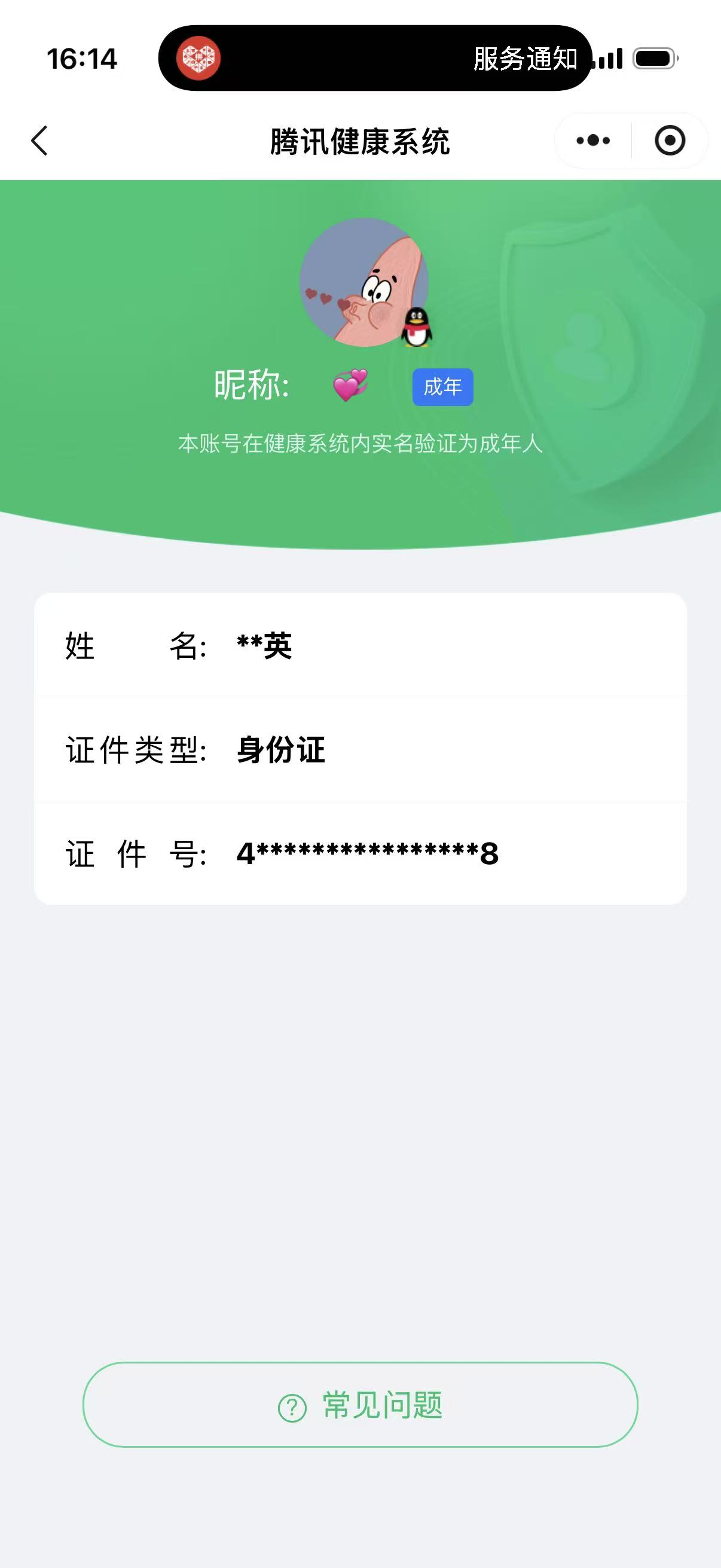Image resolution: width=721 pixels, height=1568 pixels.
Task: Open the Pinduoduo icon in the notification banner
Action: 201,60
